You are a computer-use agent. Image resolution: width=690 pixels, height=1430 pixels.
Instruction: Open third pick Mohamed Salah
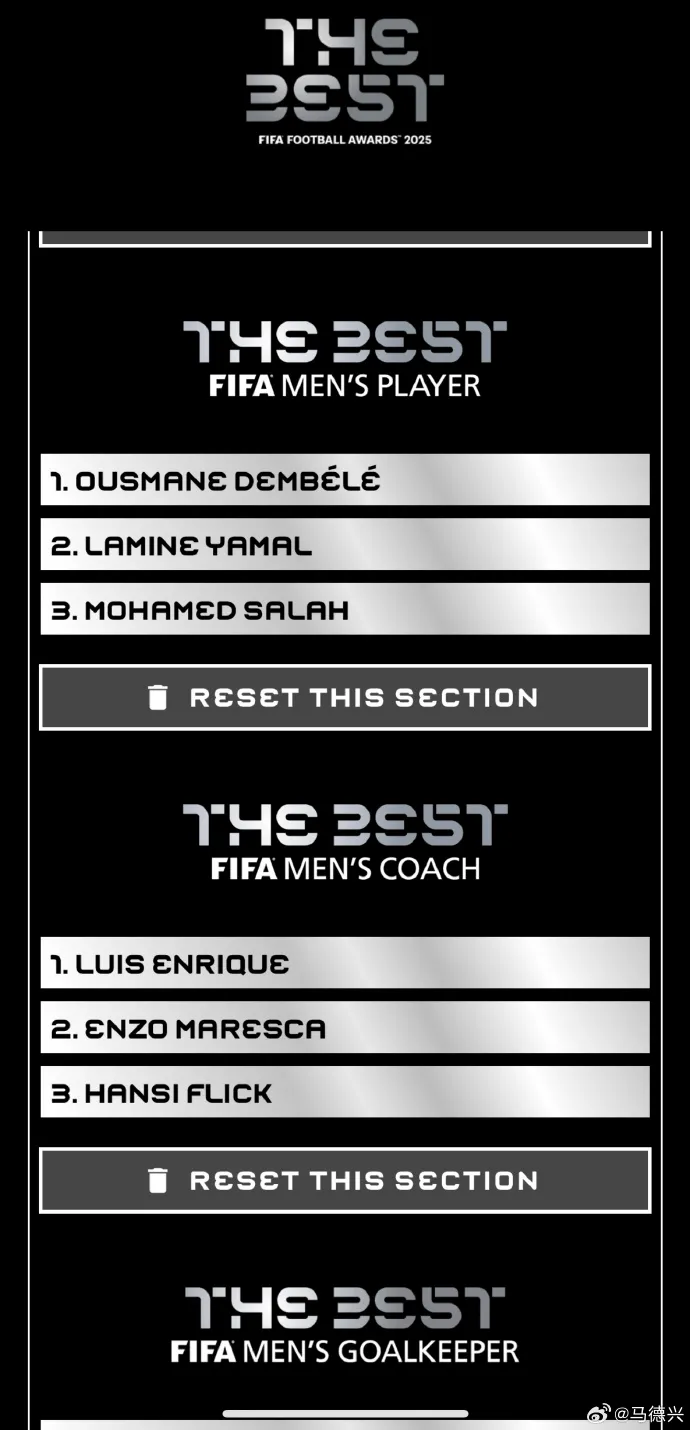[345, 610]
